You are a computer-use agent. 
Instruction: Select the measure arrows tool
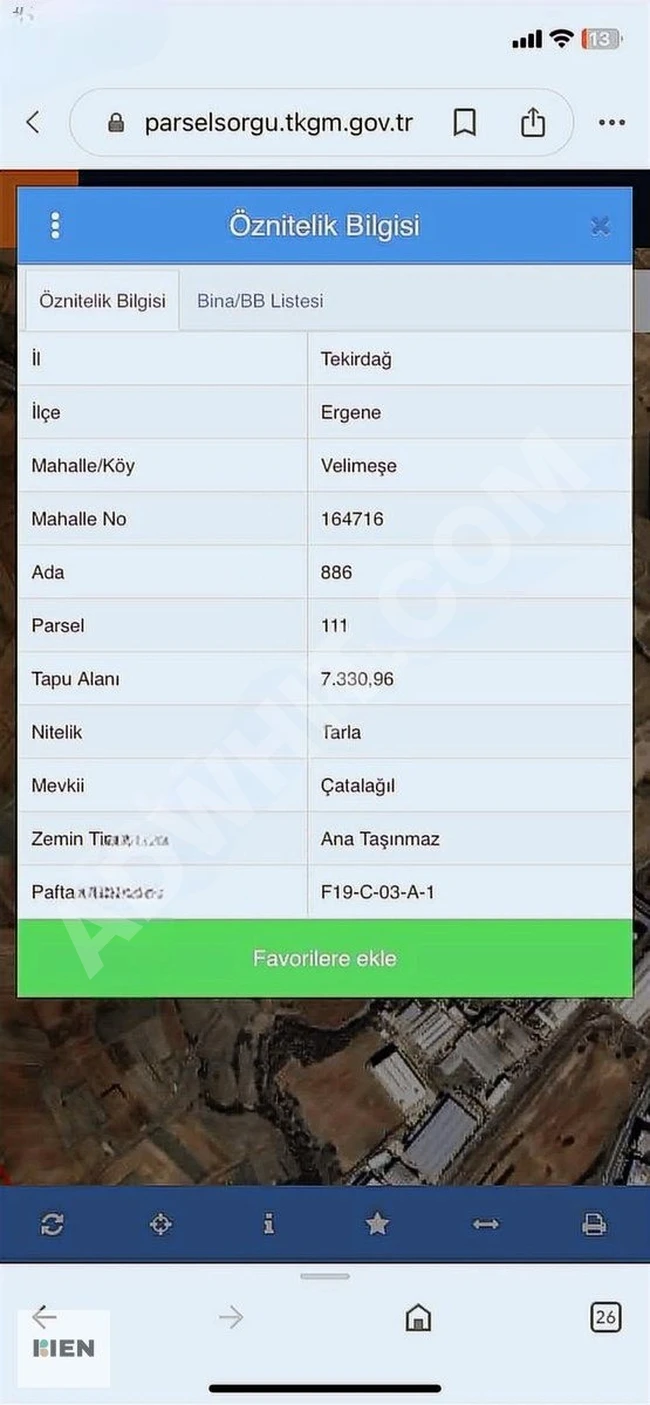(x=486, y=1224)
